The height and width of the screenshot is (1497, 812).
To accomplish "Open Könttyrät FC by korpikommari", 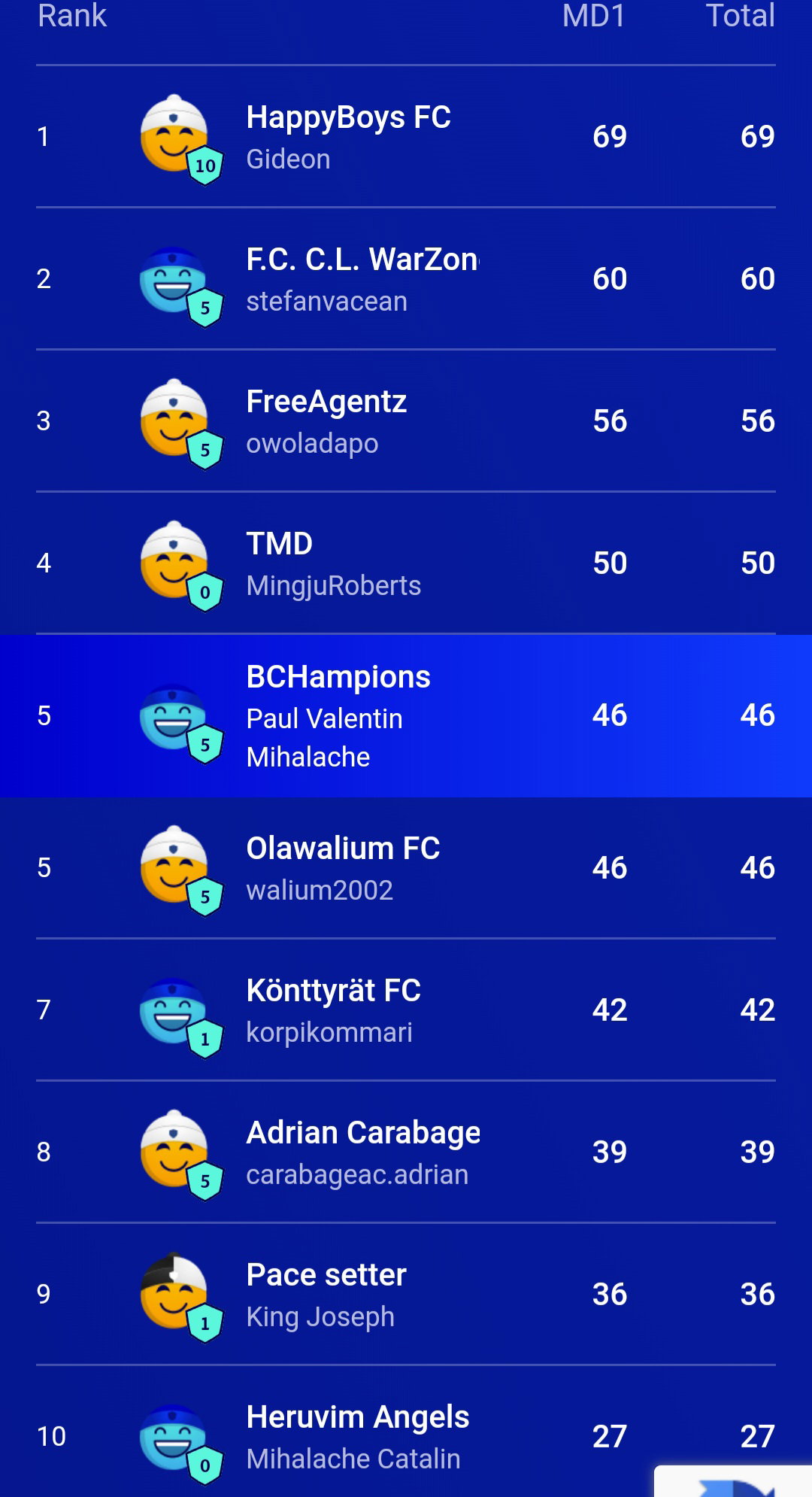I will [x=406, y=1010].
